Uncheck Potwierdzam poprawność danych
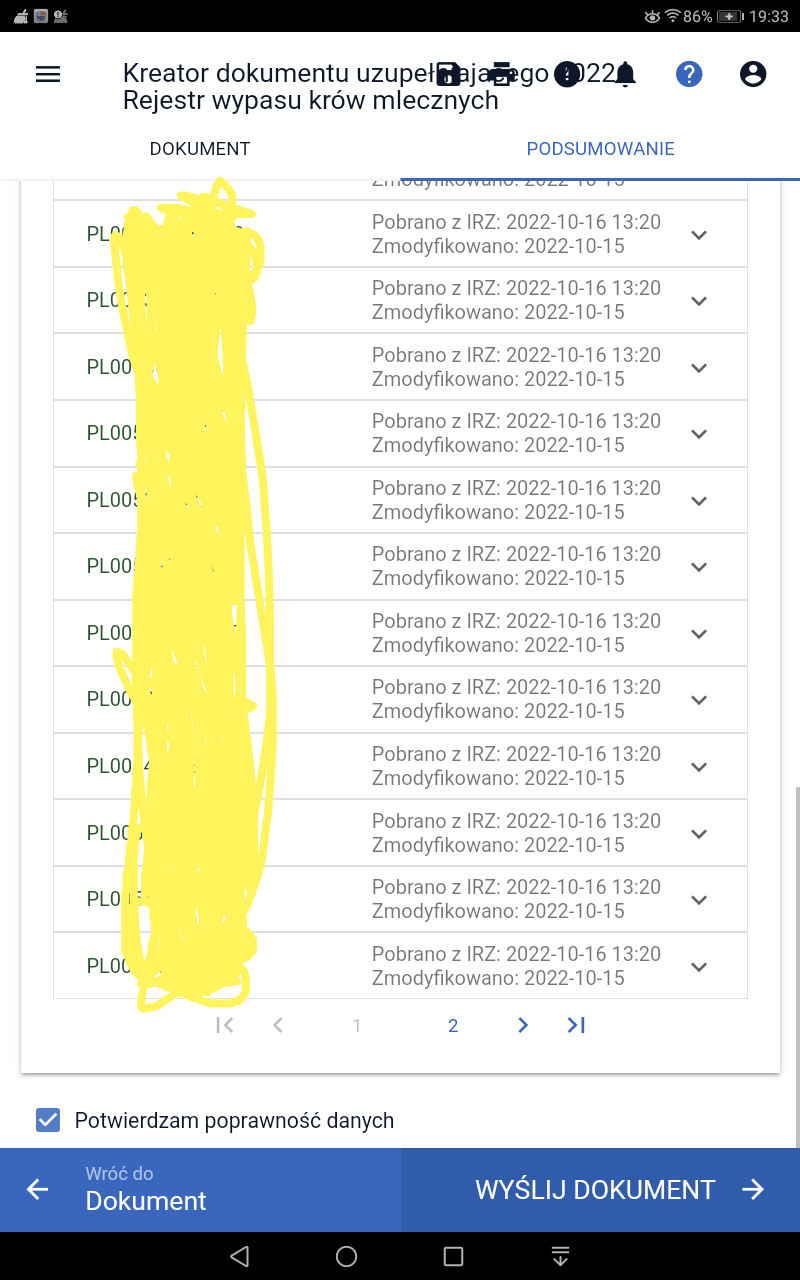The width and height of the screenshot is (800, 1280). click(48, 1120)
